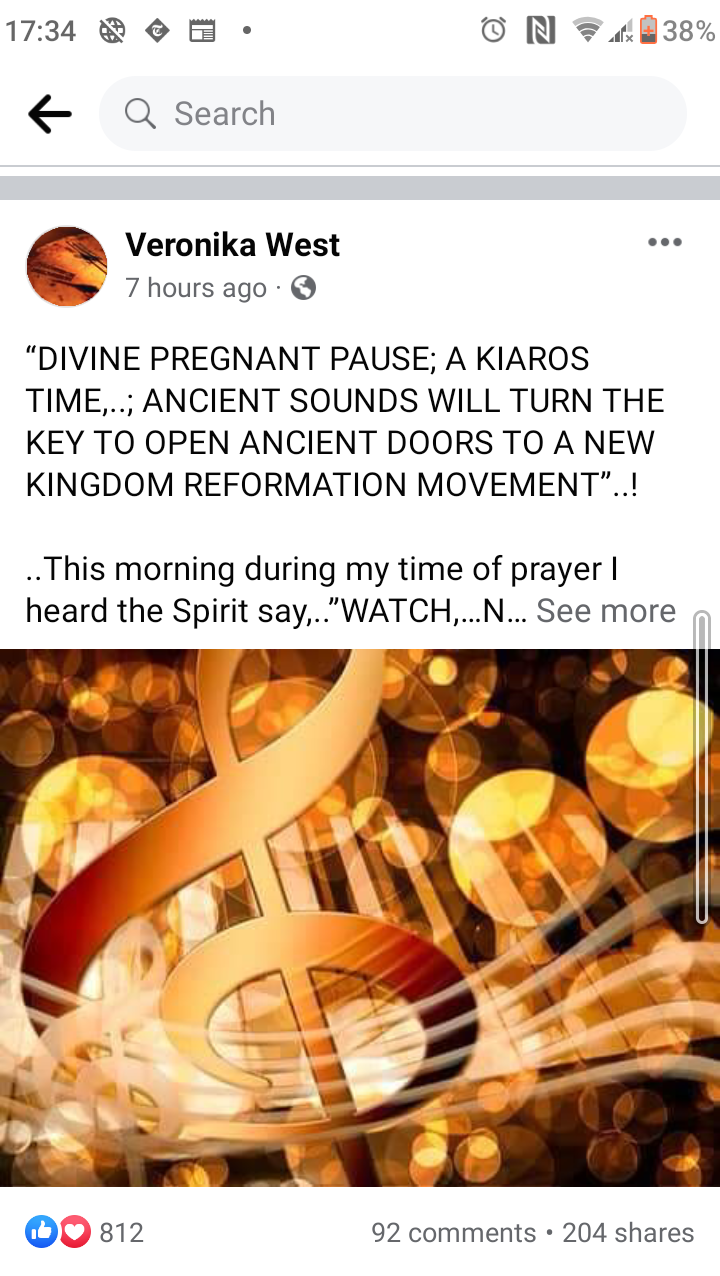Open Veronika West's profile name link

coord(232,245)
